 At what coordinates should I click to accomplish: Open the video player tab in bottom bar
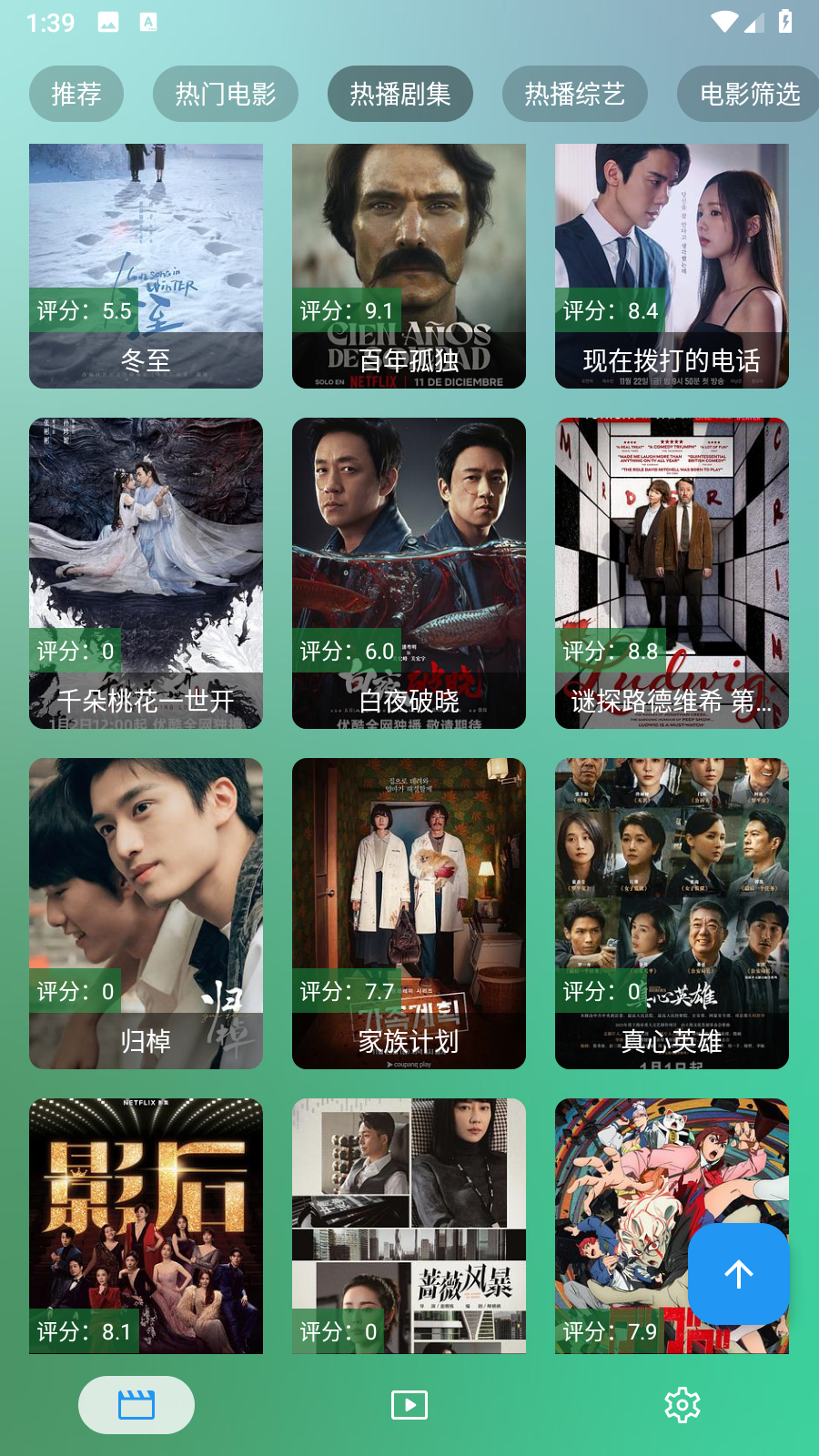point(409,1405)
